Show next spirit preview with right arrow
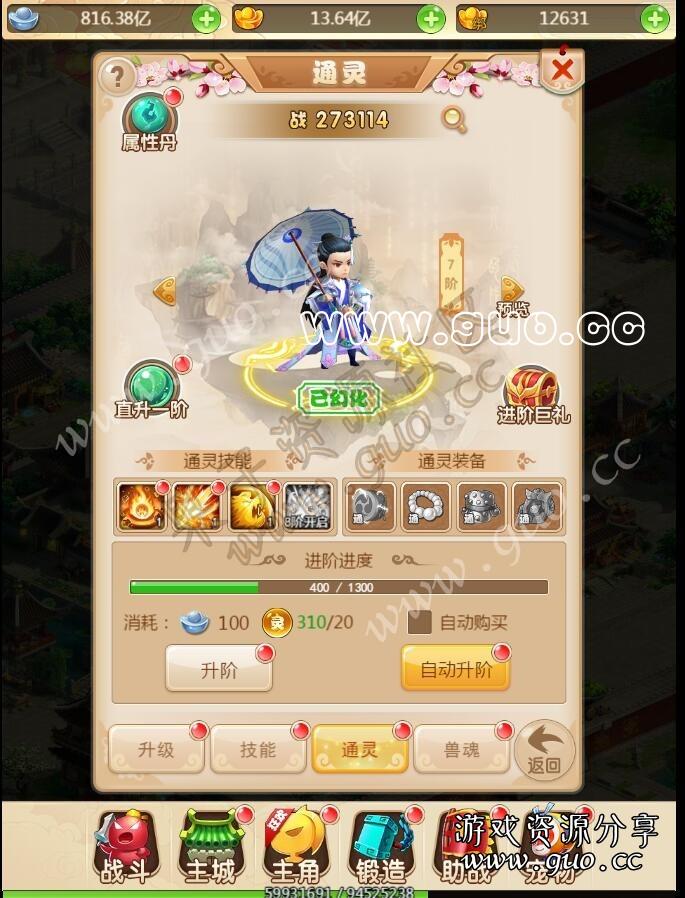The image size is (685, 898). (512, 290)
